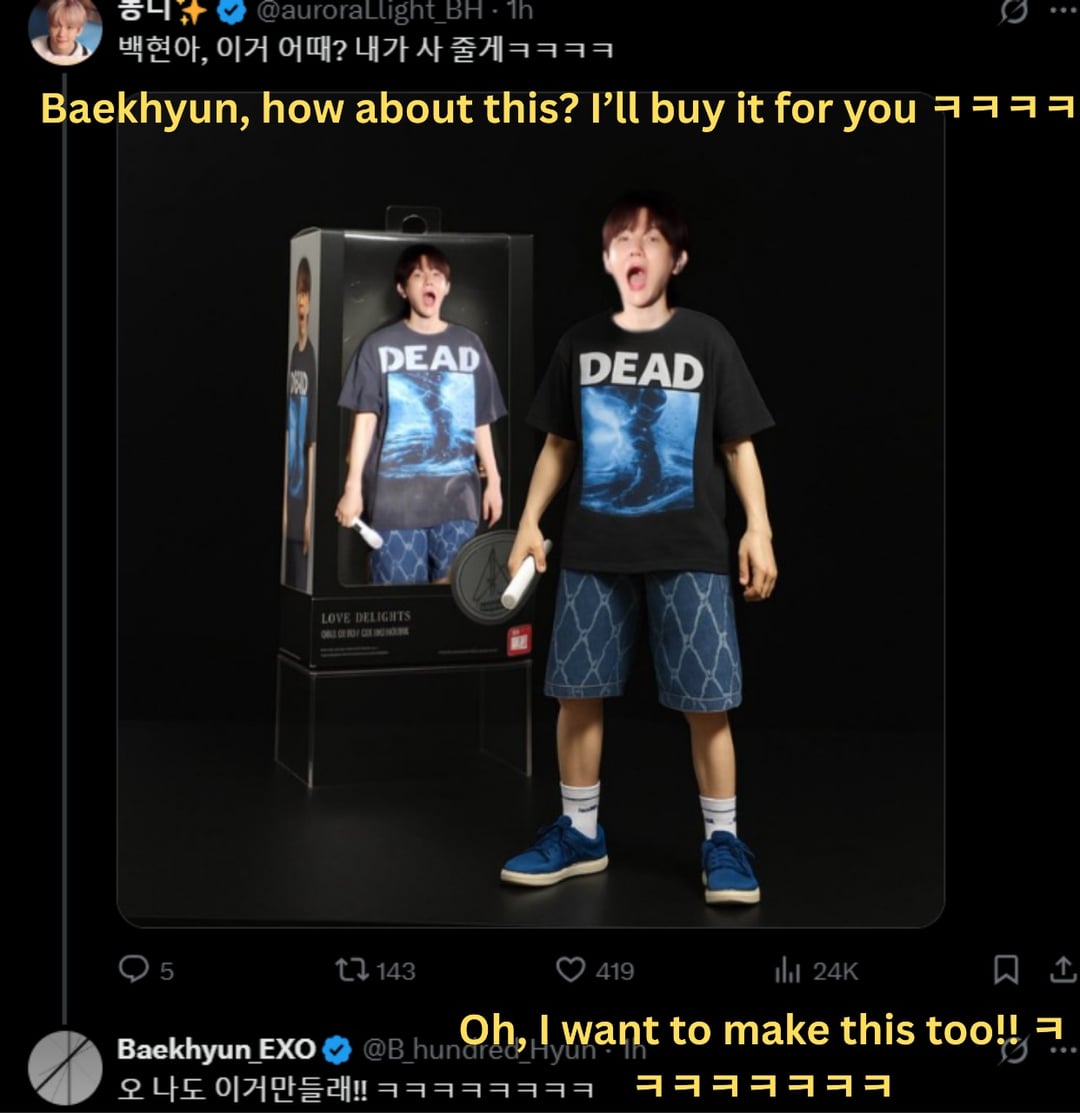Open Baekhyun_EXO's profile avatar

click(x=65, y=1066)
